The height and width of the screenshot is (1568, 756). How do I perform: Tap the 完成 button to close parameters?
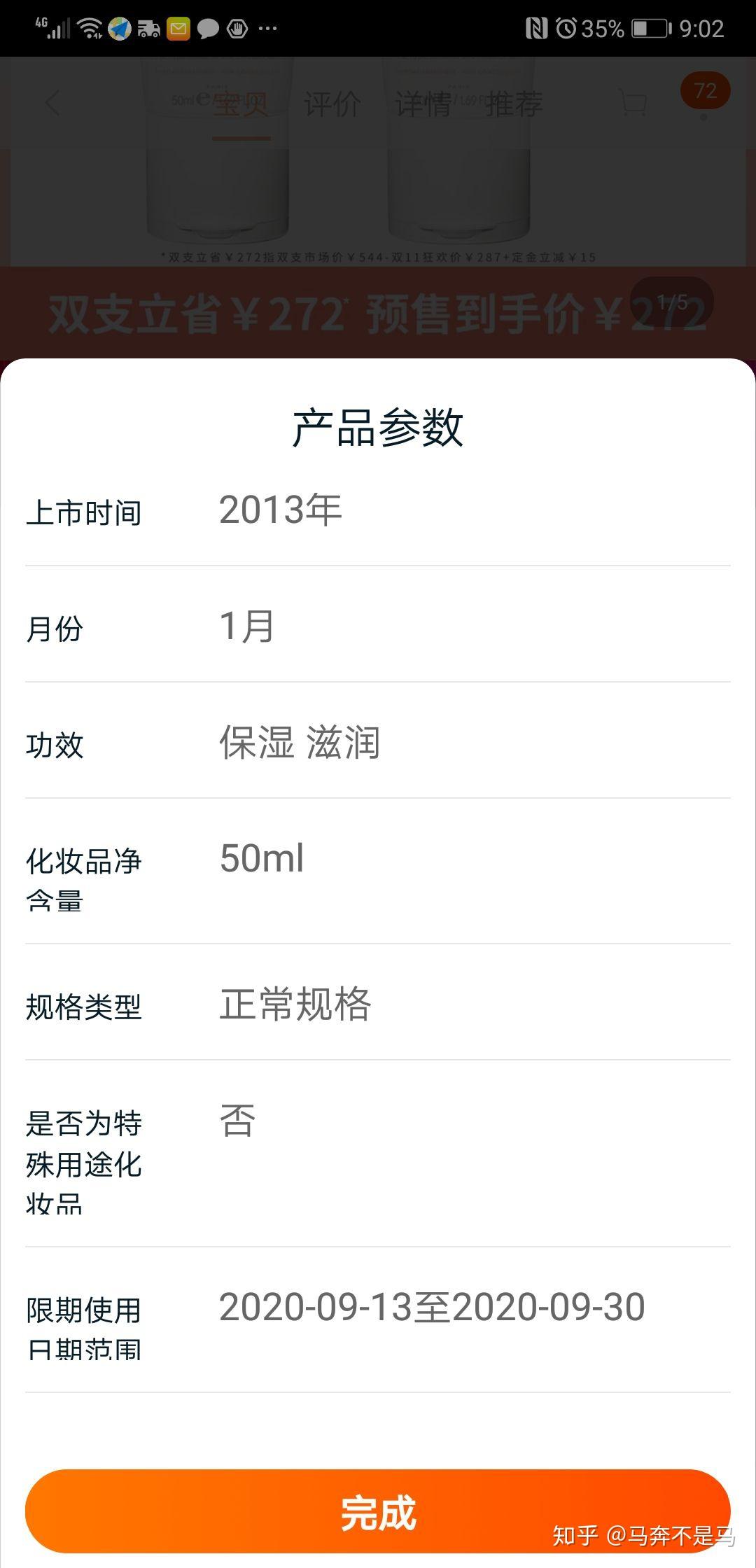coord(378,1511)
